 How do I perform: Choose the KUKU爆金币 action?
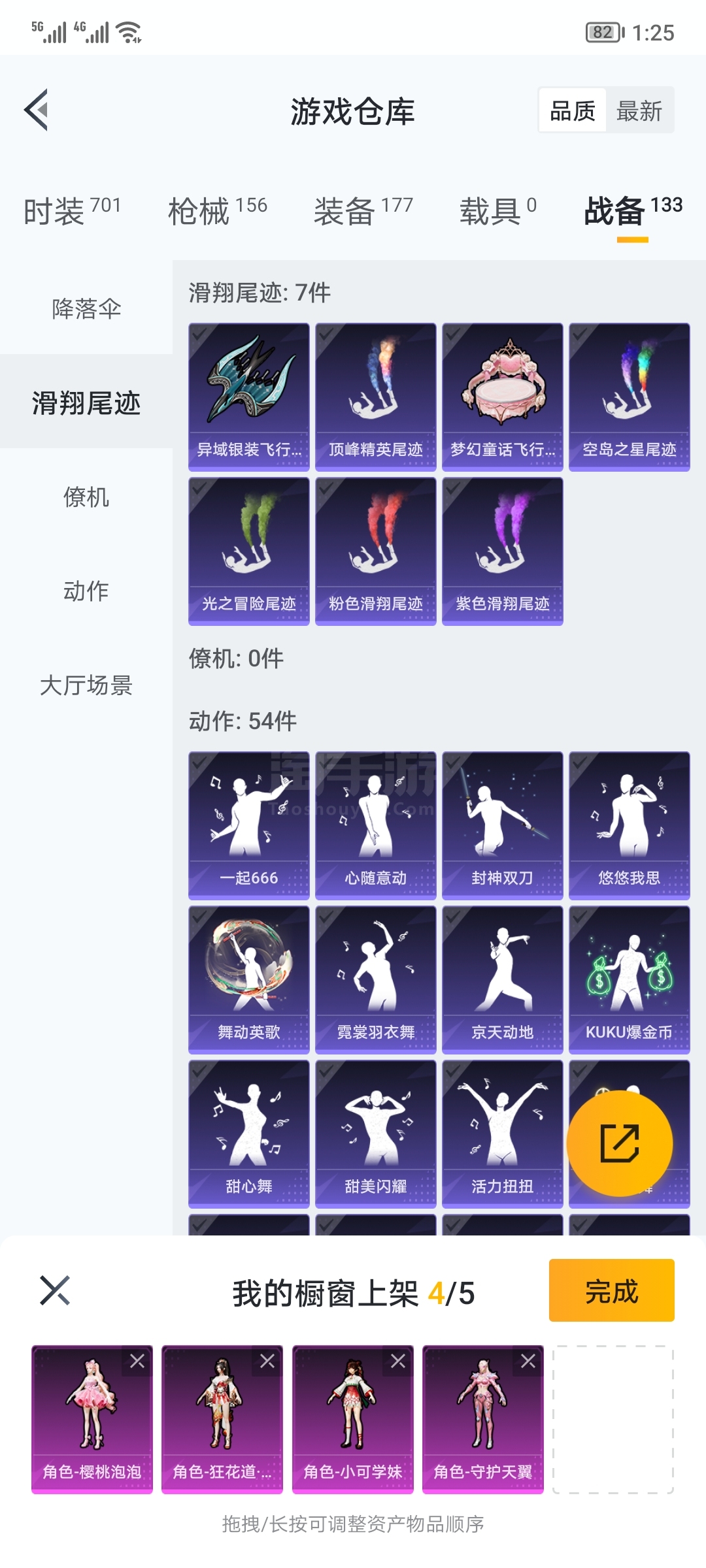pyautogui.click(x=629, y=979)
